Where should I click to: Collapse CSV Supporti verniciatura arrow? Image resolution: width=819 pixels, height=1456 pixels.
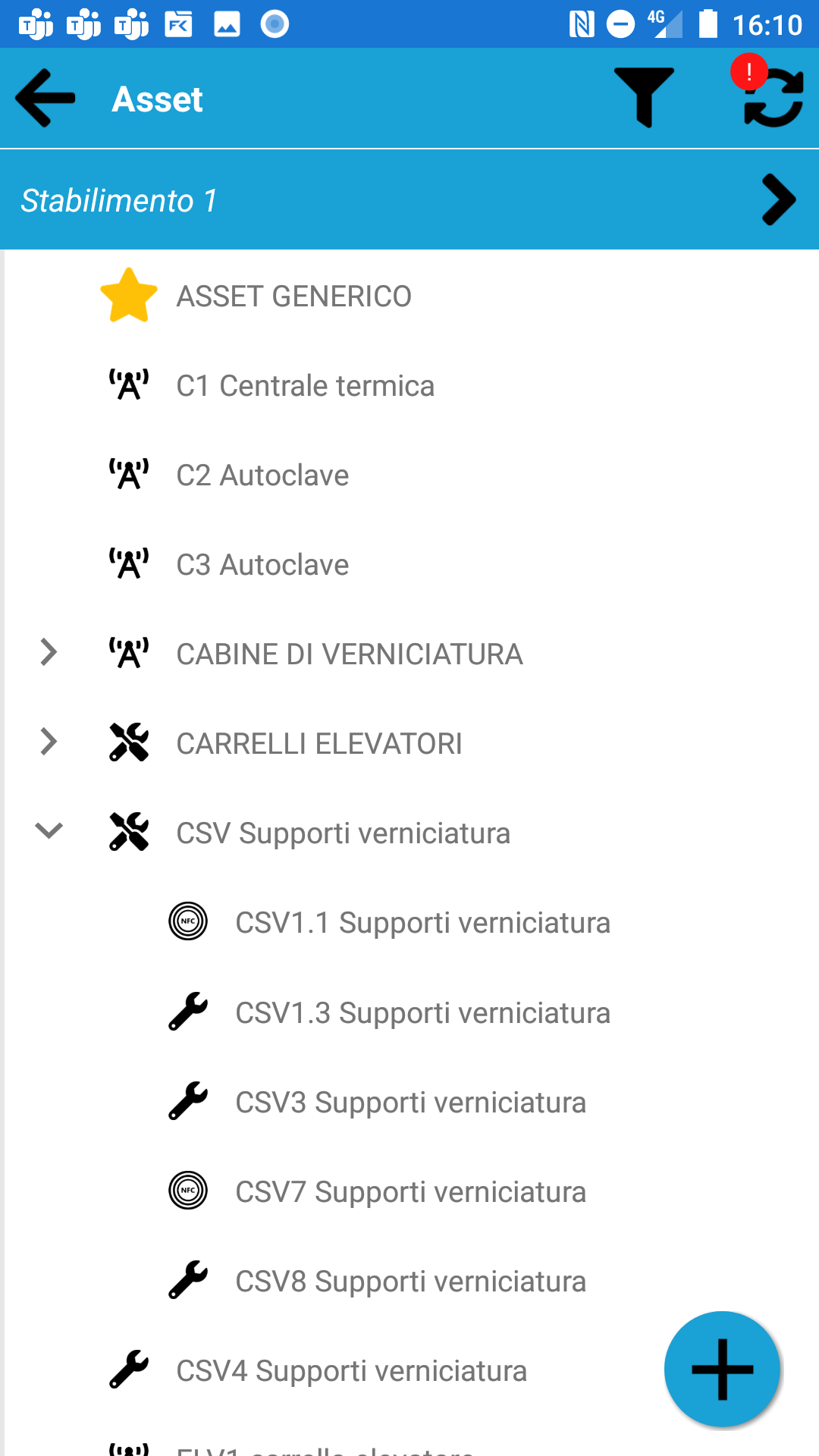49,830
